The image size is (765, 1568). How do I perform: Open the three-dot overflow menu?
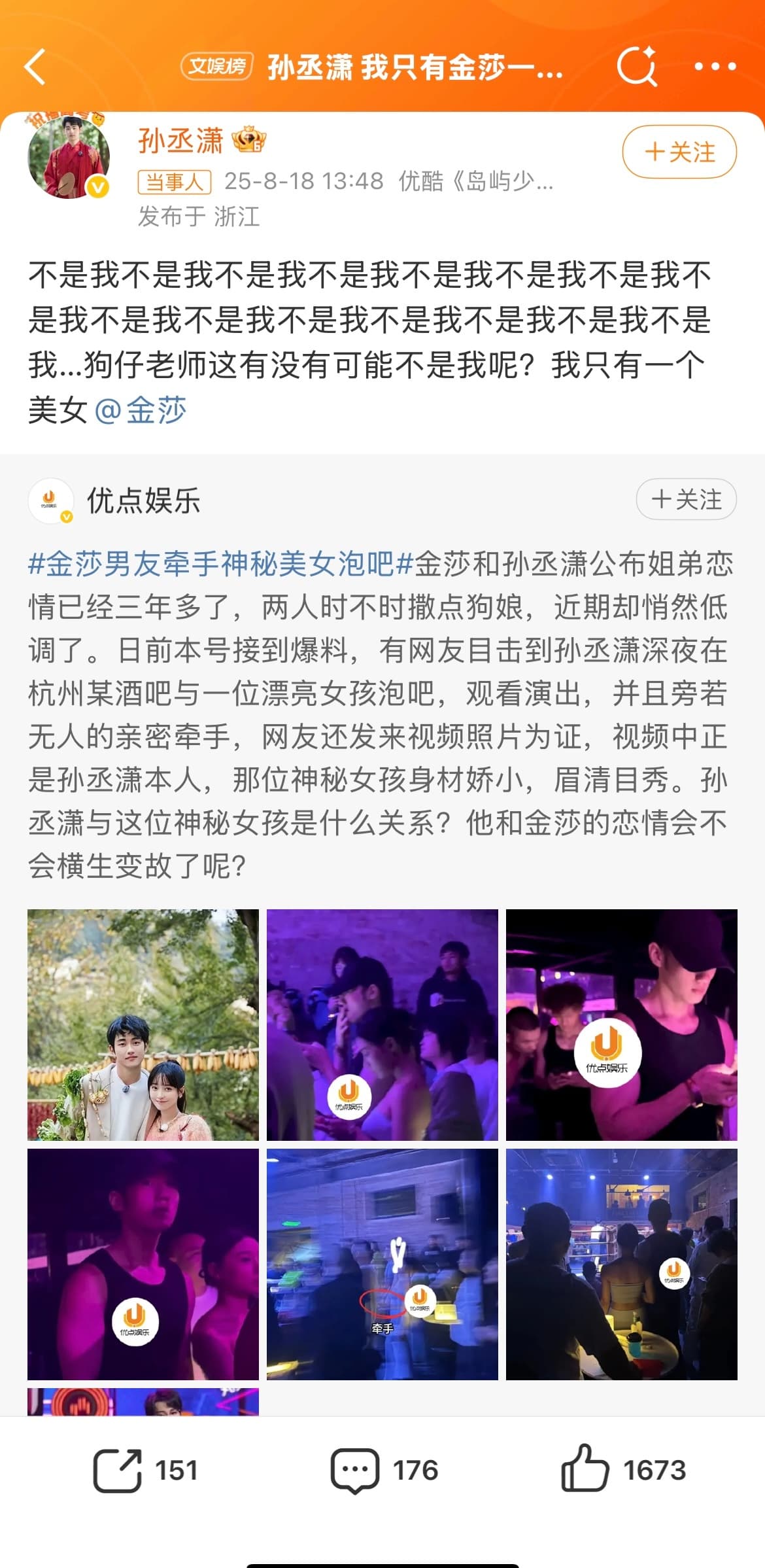pyautogui.click(x=715, y=67)
